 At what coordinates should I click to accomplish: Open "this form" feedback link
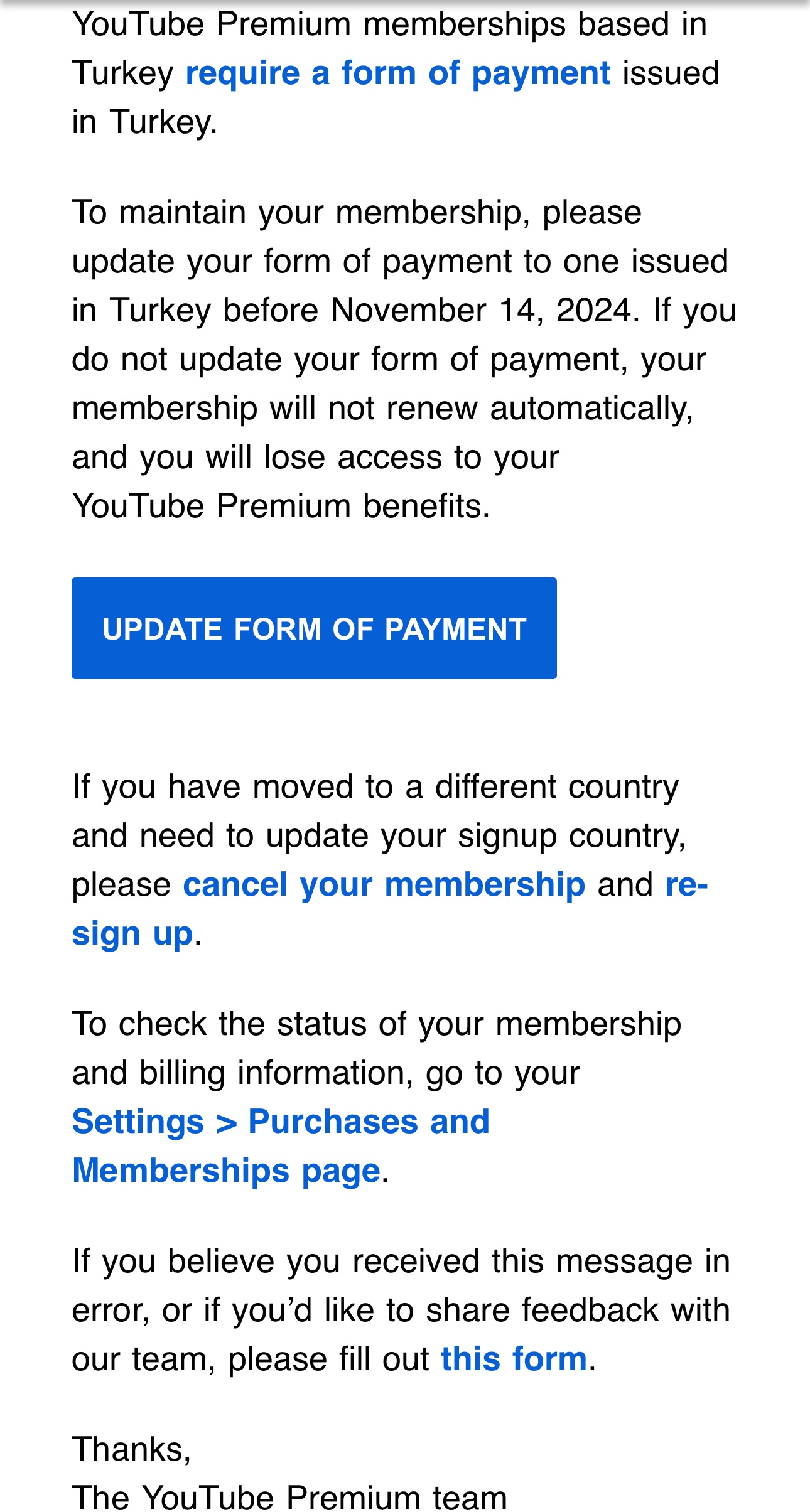(x=514, y=1359)
